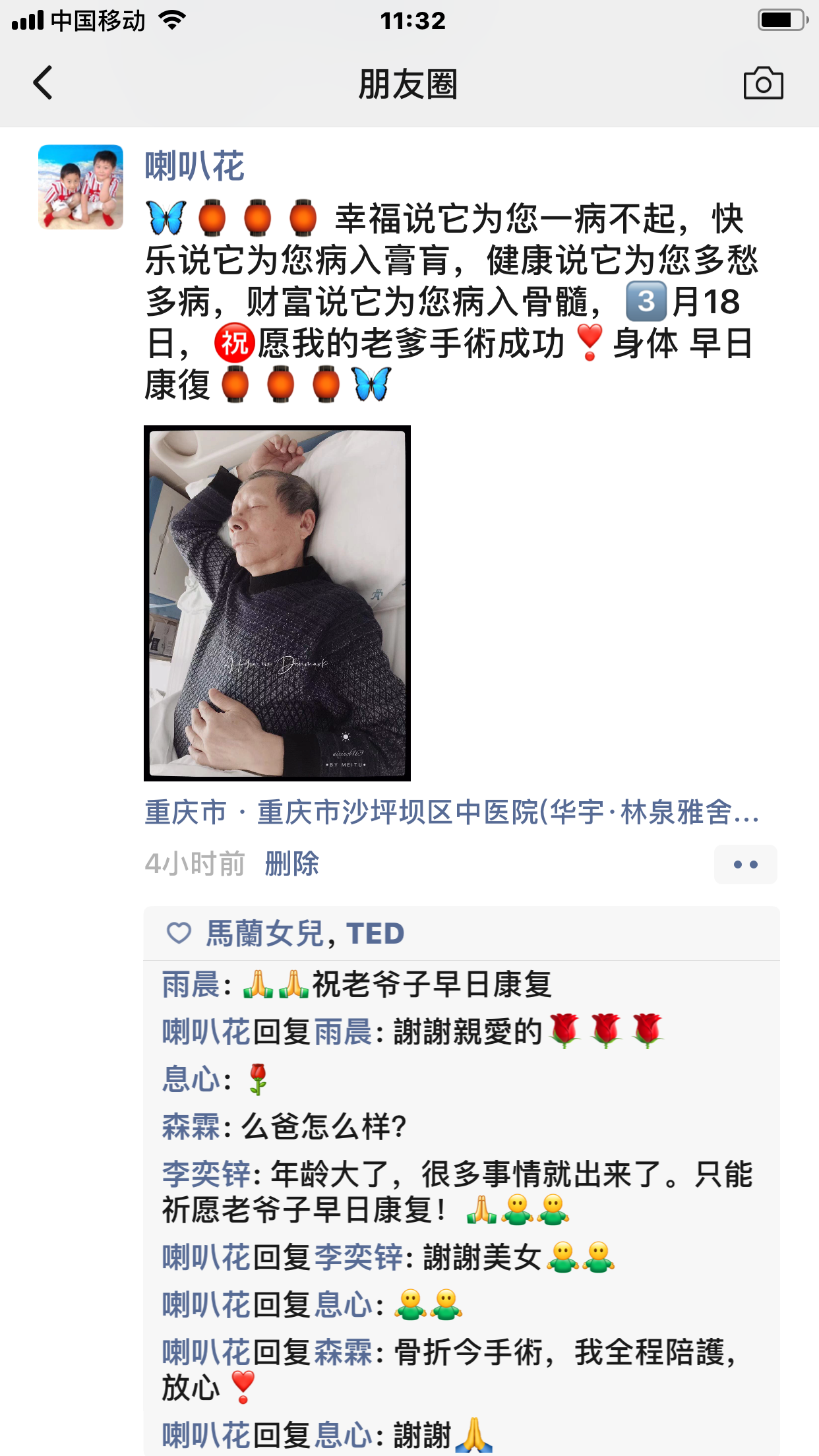Open the like and comment menu
The height and width of the screenshot is (1456, 819).
click(x=745, y=864)
